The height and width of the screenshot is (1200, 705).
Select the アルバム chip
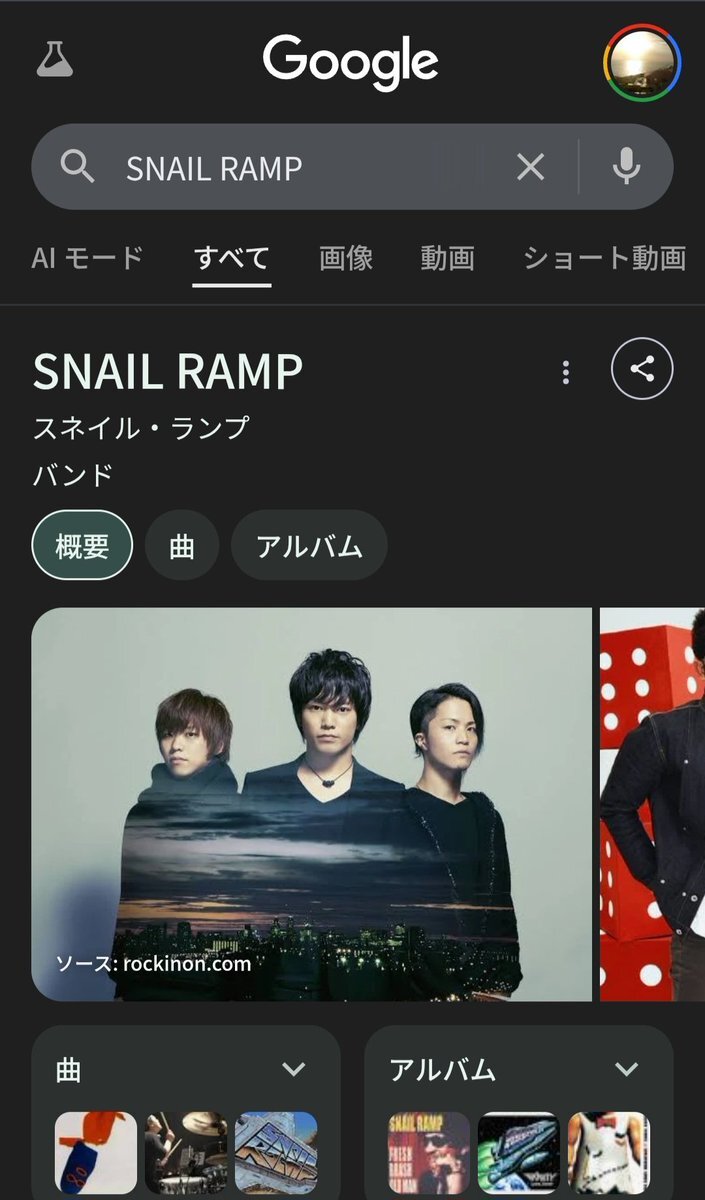(309, 546)
